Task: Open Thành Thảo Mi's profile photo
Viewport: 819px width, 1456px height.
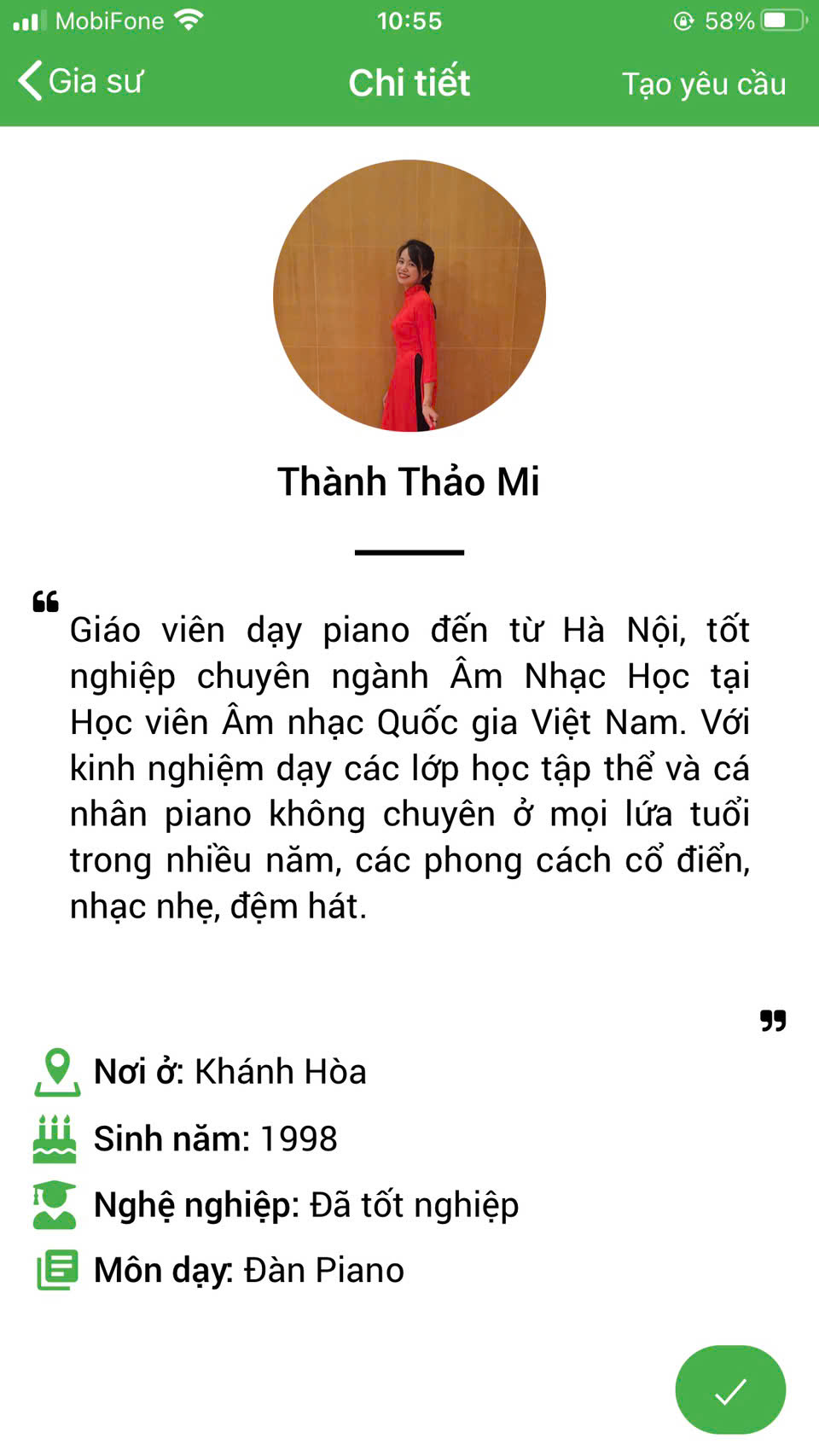Action: pyautogui.click(x=409, y=296)
